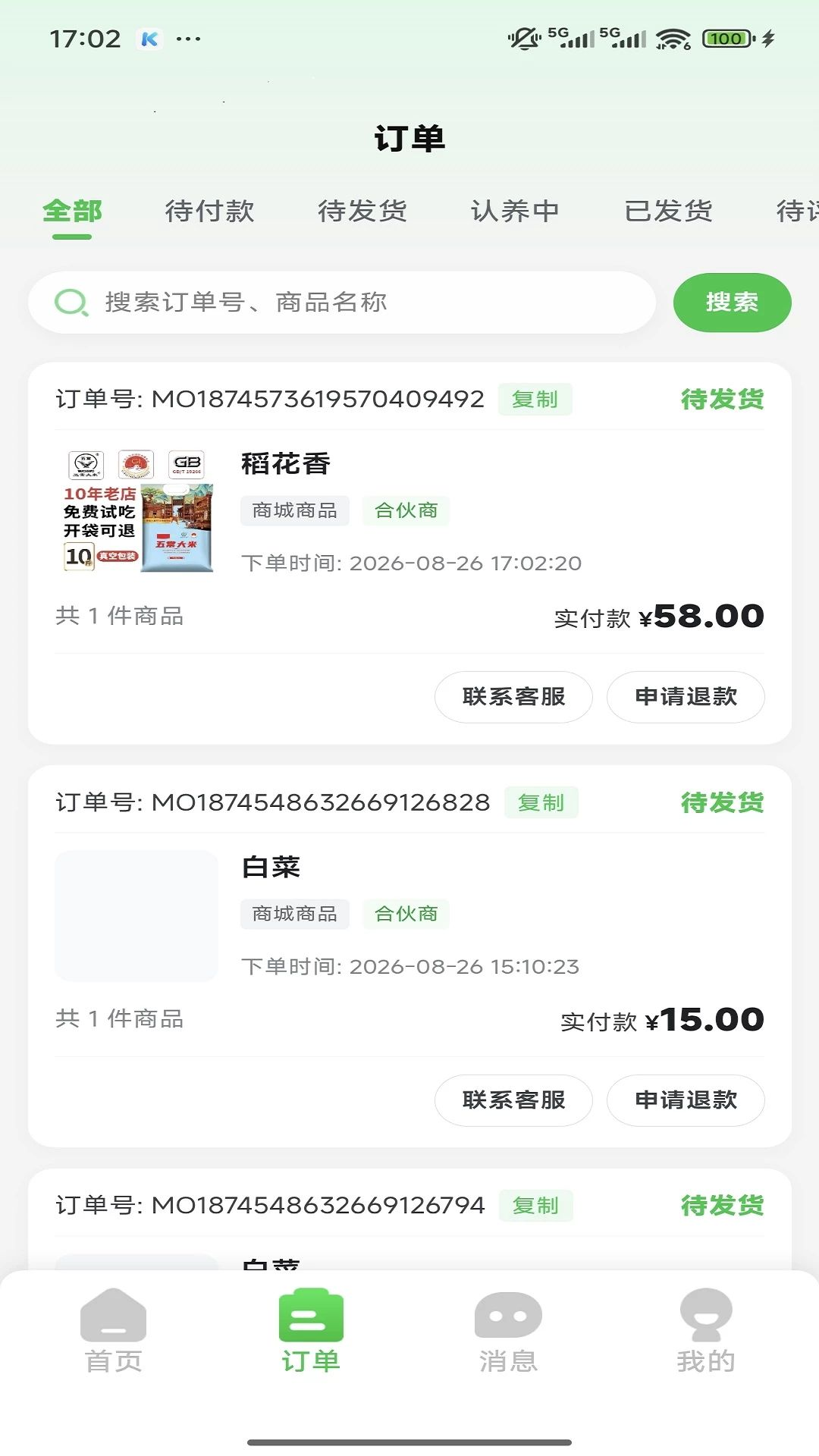Viewport: 819px width, 1456px height.
Task: Copy order number ending in 126828
Action: point(541,803)
